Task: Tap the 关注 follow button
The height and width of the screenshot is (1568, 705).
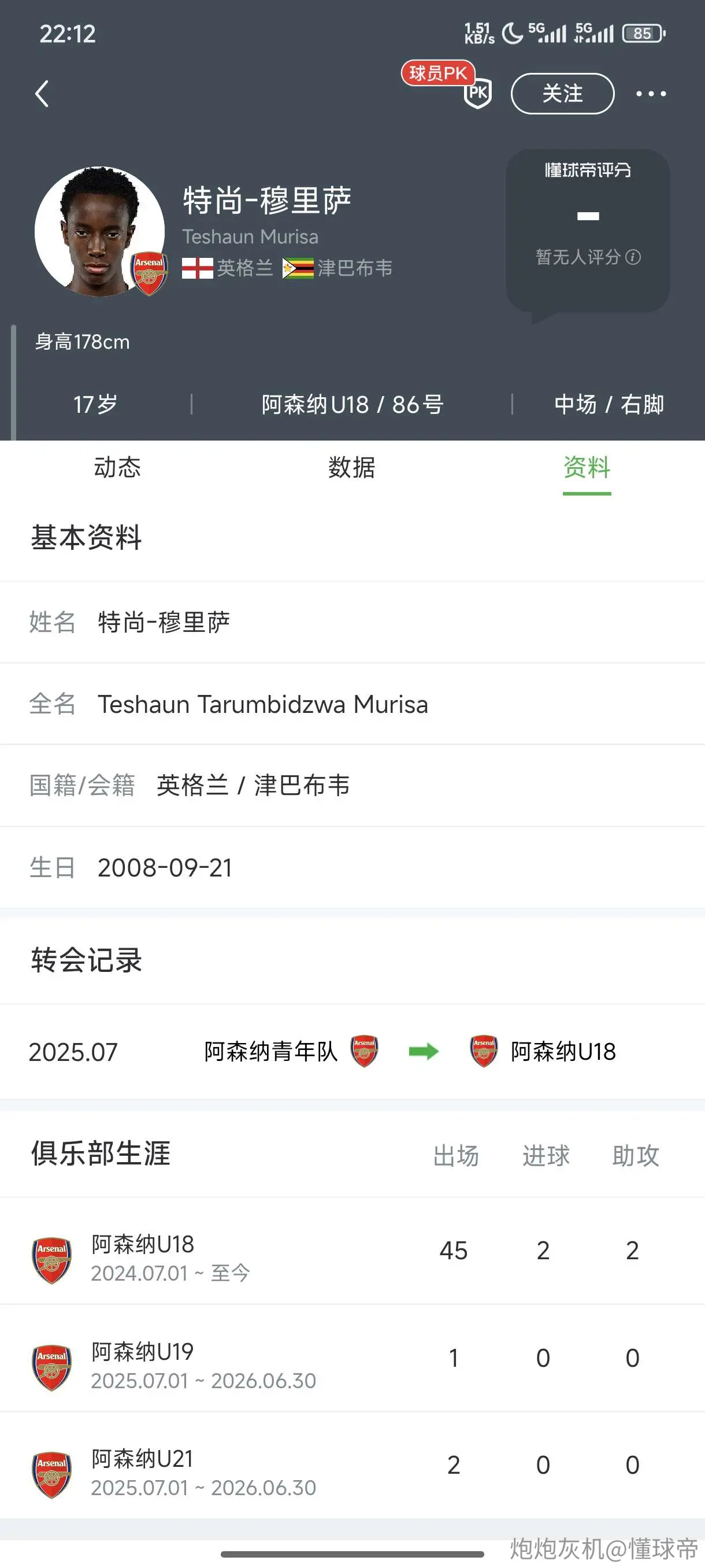Action: [x=562, y=94]
